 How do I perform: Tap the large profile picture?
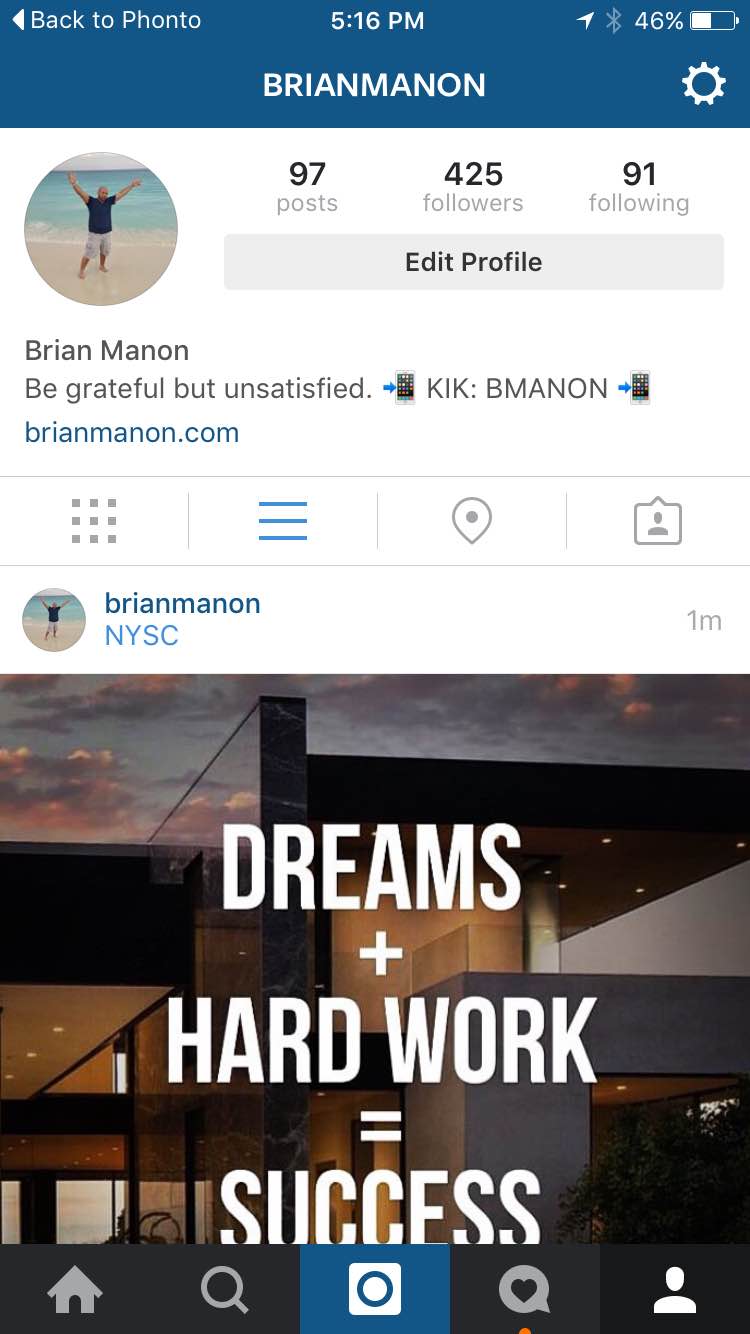(100, 229)
